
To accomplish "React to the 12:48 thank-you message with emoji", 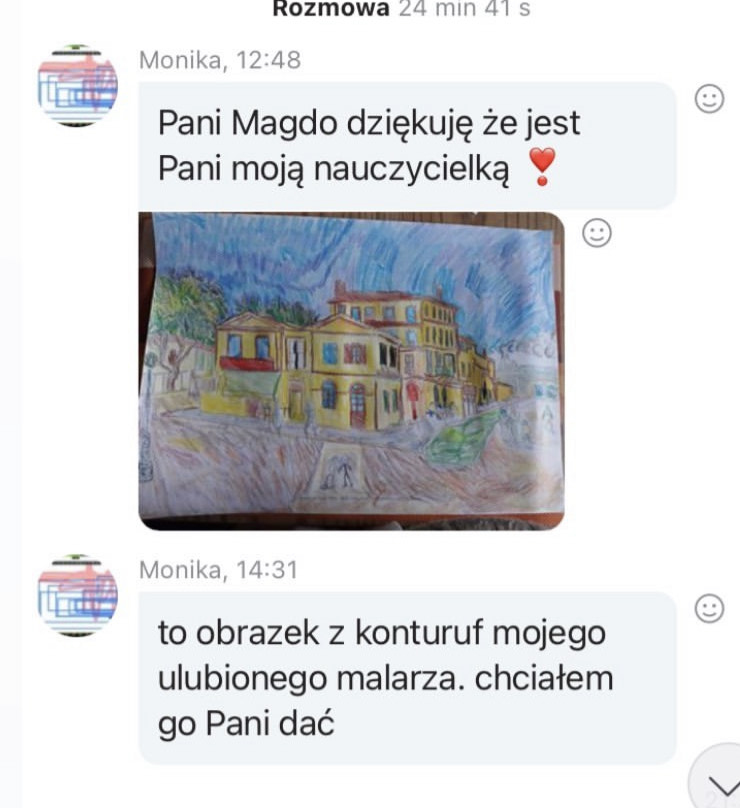I will click(x=709, y=99).
